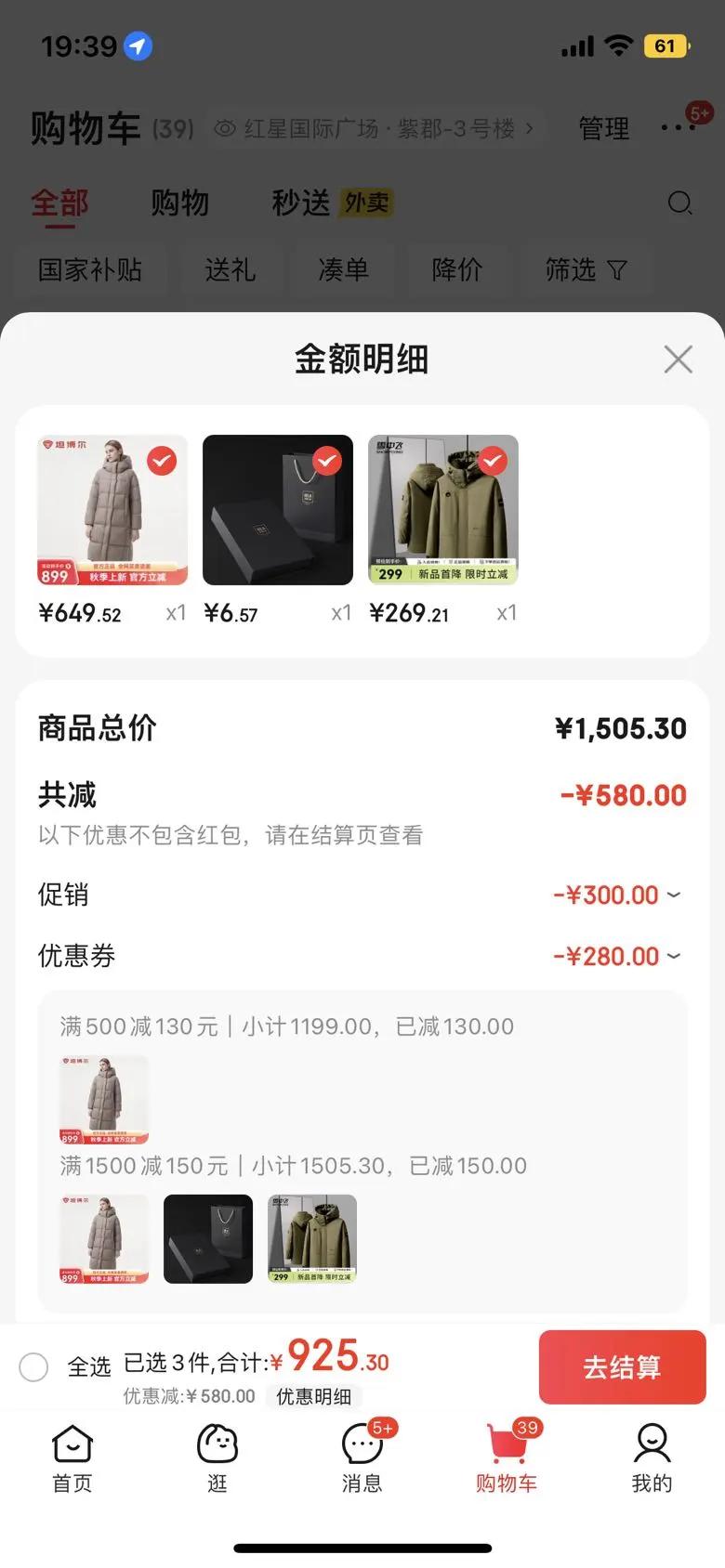Go to the 首页 tab
This screenshot has height=1568, width=725.
tap(72, 1458)
